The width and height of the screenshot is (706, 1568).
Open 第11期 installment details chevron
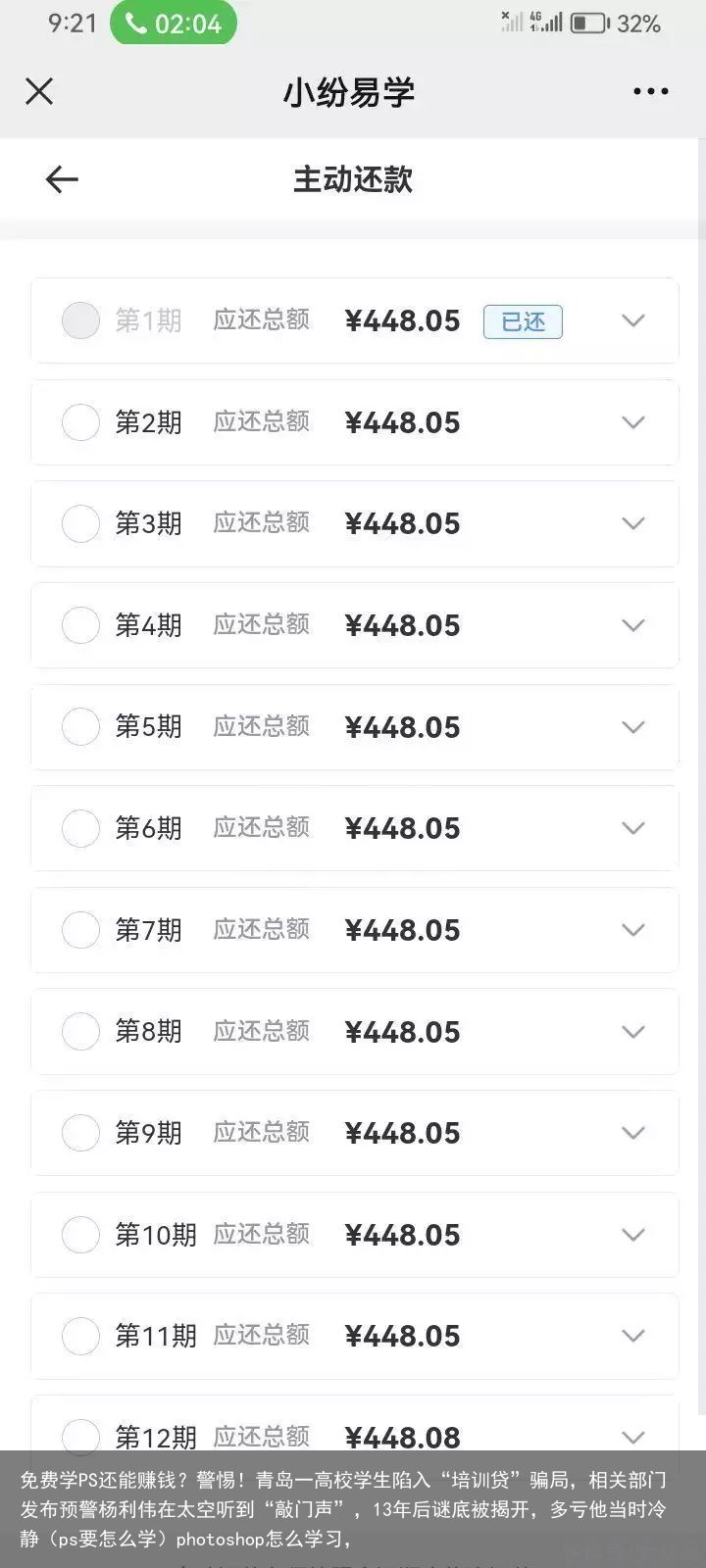[633, 1336]
